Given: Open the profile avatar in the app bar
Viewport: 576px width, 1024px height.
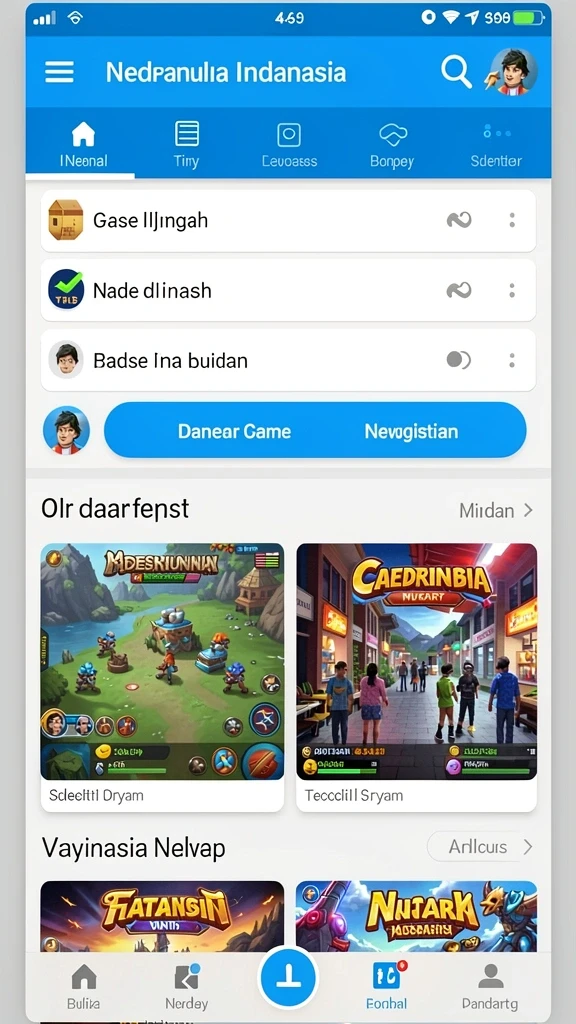Looking at the screenshot, I should tap(513, 71).
